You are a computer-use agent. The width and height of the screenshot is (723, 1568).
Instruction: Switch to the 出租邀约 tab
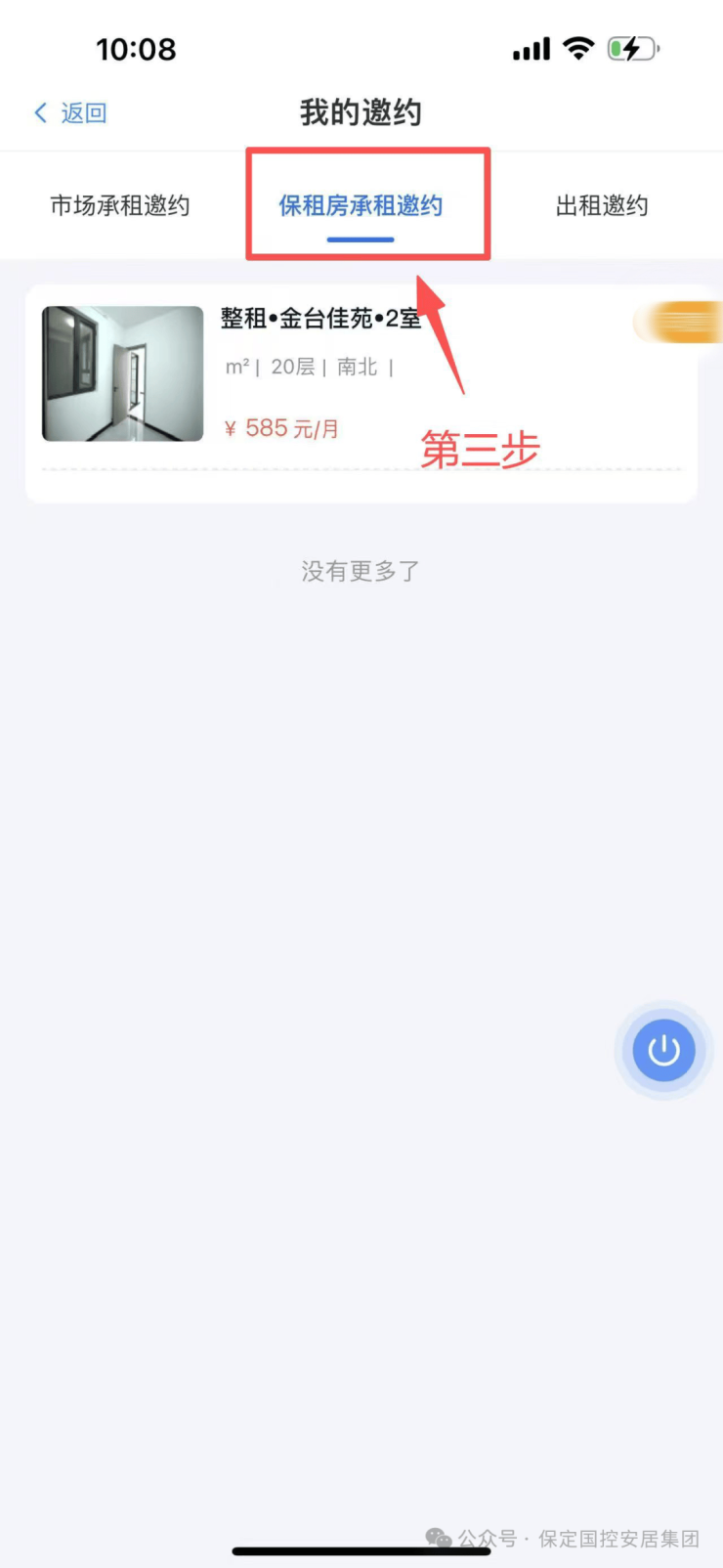coord(601,206)
